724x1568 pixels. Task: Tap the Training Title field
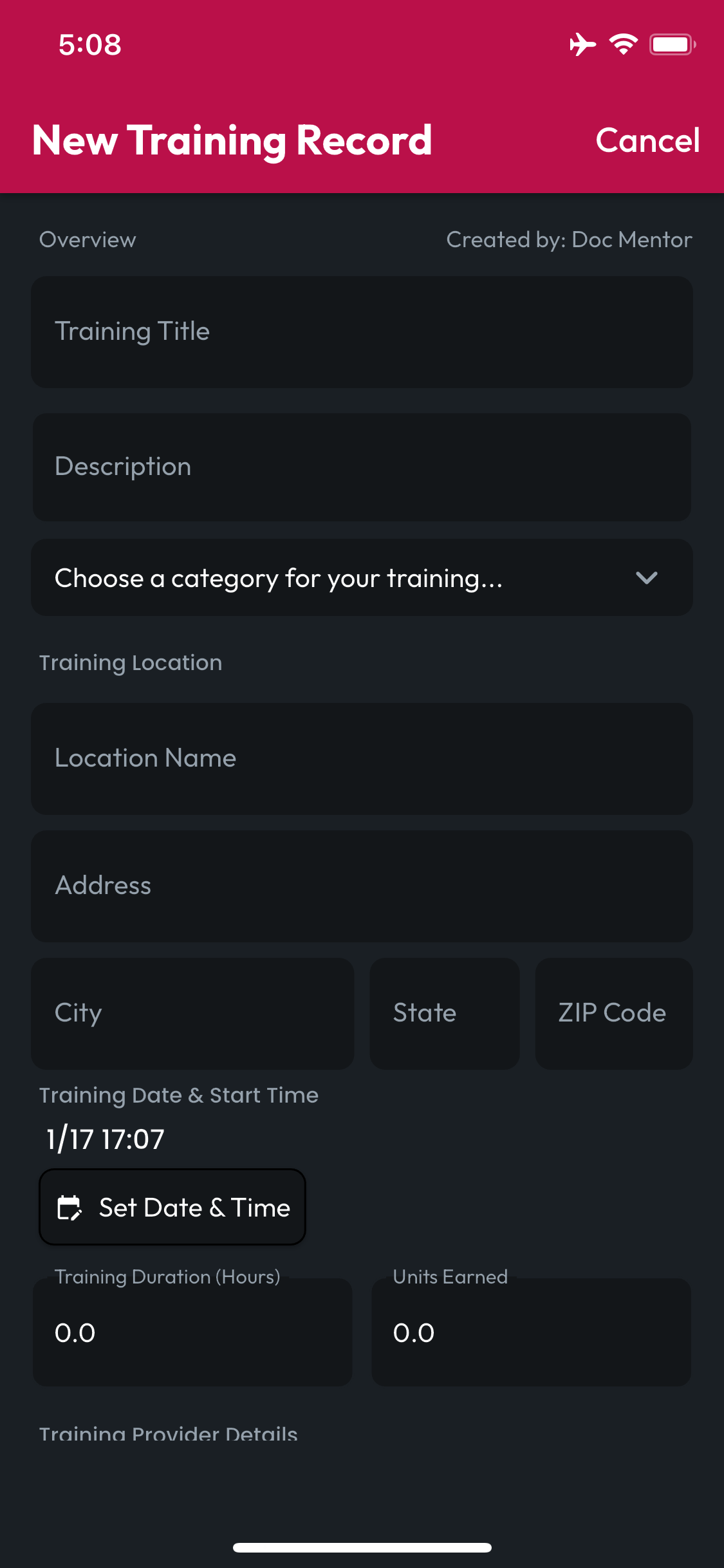tap(362, 332)
